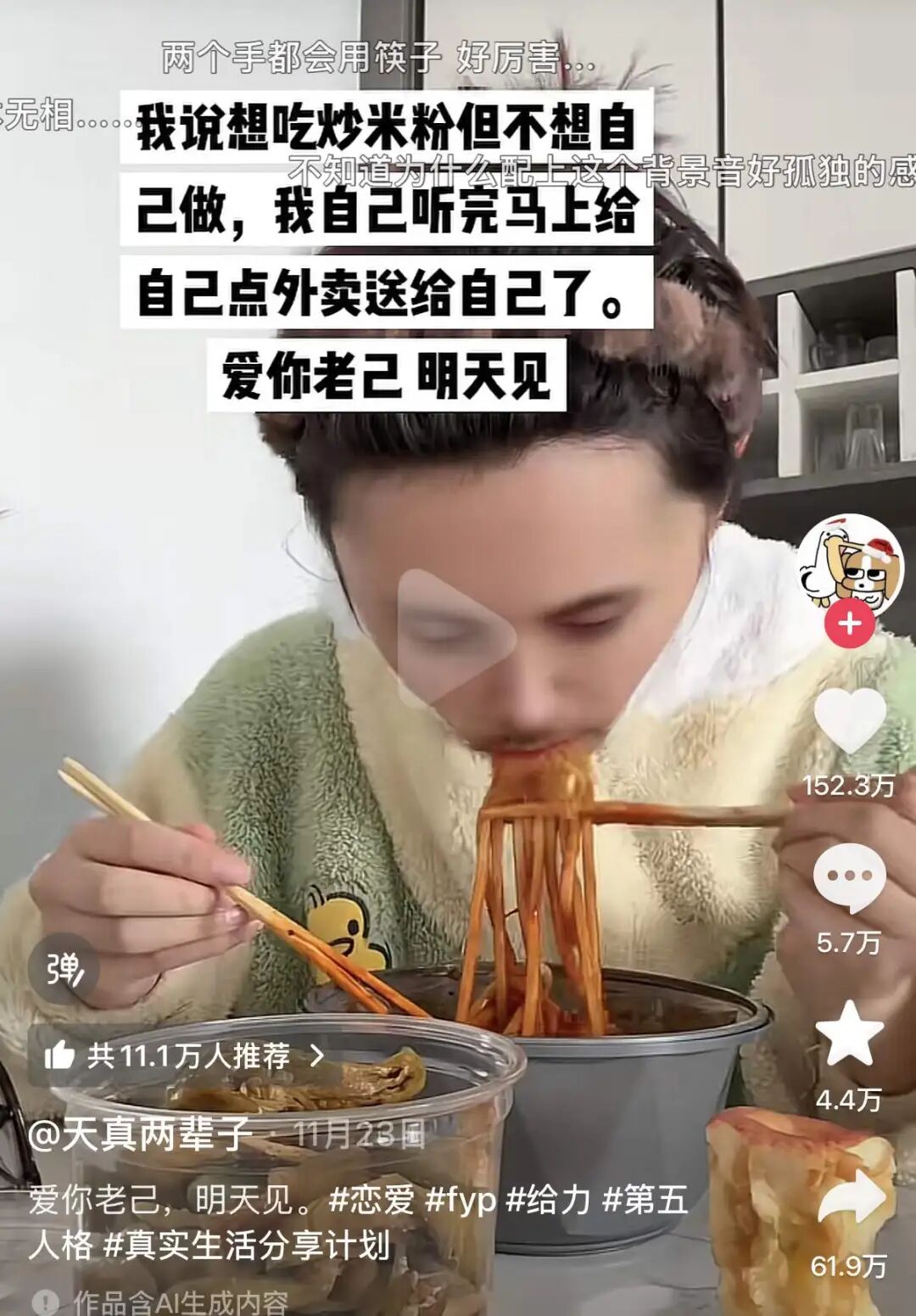Open the 共11.1万人推荐 recommendations chip
916x1316 pixels.
click(187, 1056)
